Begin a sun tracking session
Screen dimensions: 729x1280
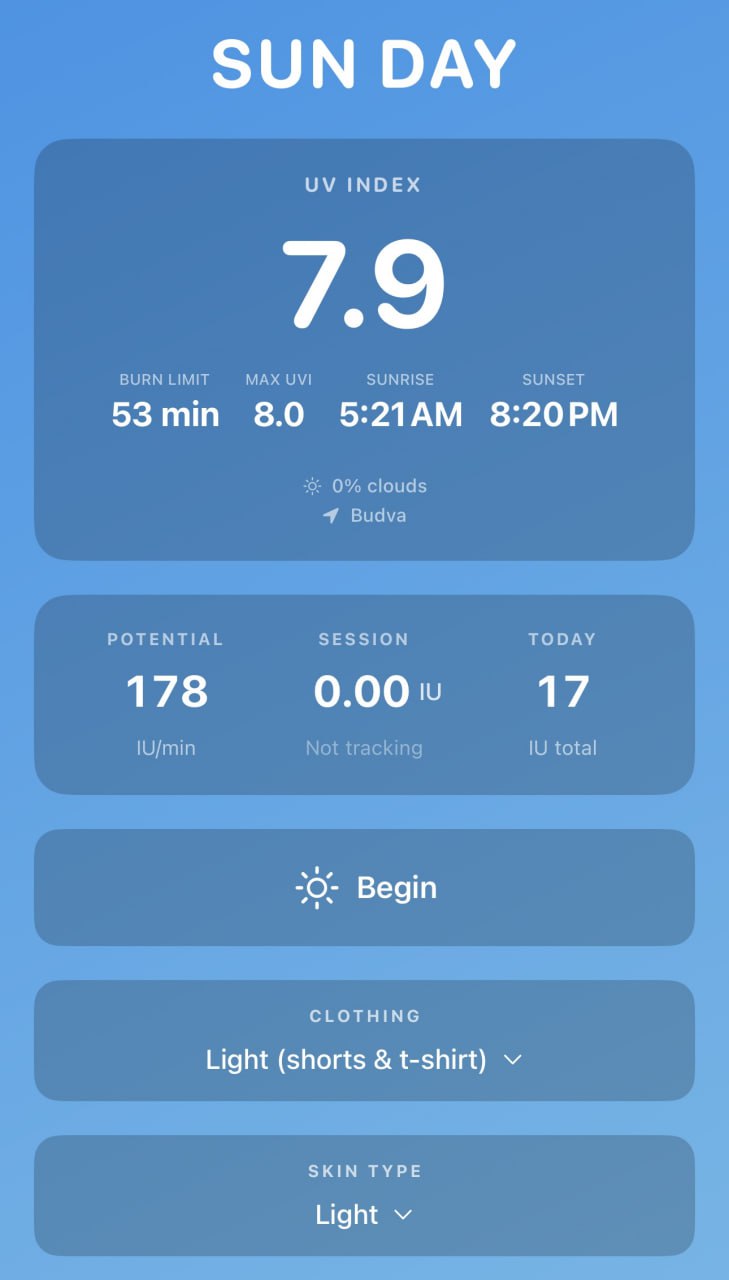(x=364, y=888)
